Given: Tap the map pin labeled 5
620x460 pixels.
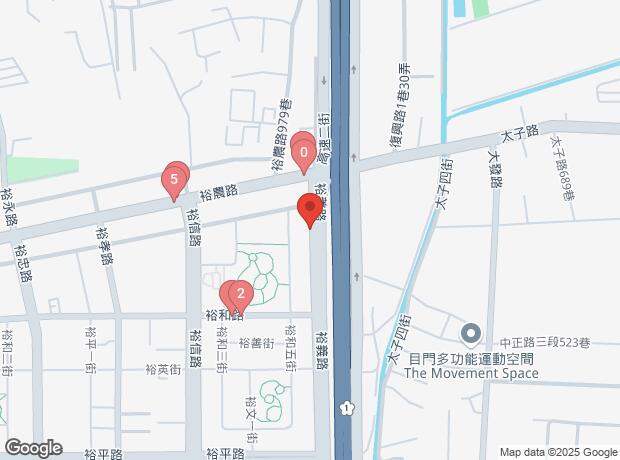Looking at the screenshot, I should point(175,180).
